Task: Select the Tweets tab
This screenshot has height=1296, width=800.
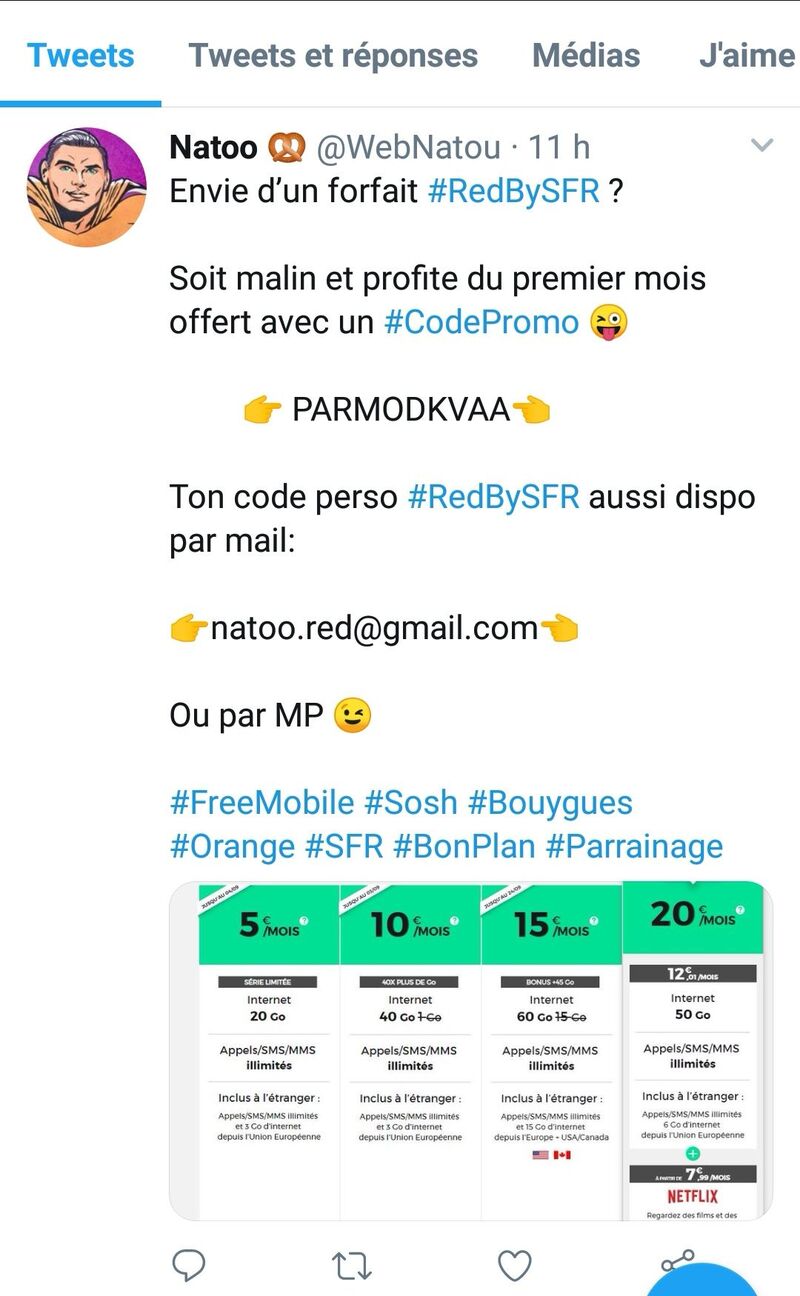Action: tap(80, 55)
